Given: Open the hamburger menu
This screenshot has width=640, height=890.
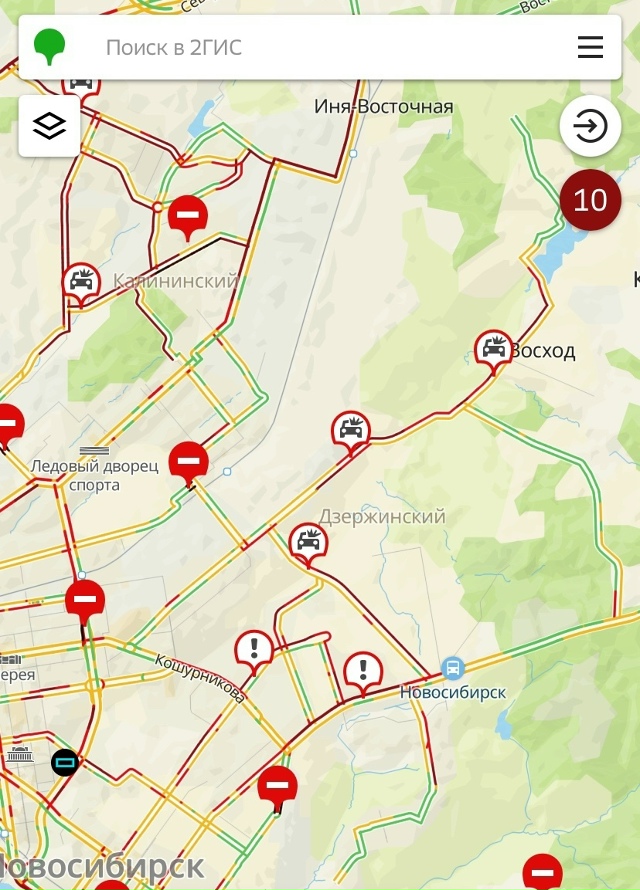Looking at the screenshot, I should (590, 47).
